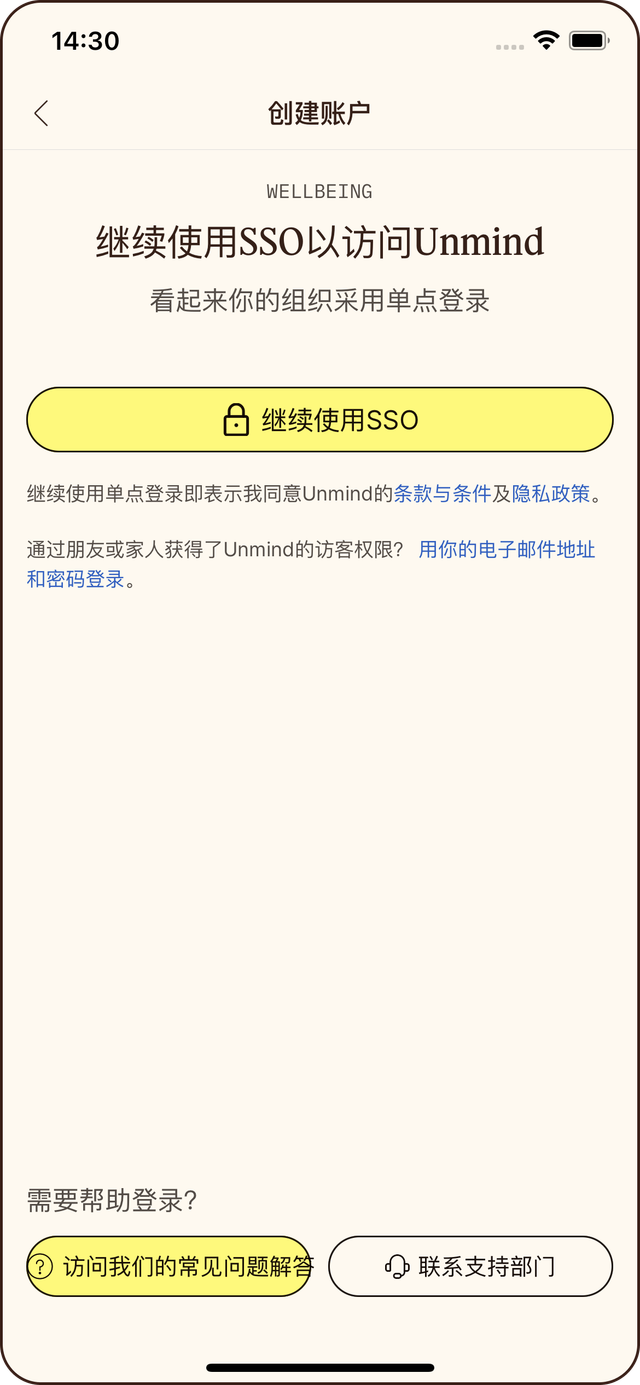Tap the 继续使用SSO button
The height and width of the screenshot is (1385, 640).
tap(319, 420)
